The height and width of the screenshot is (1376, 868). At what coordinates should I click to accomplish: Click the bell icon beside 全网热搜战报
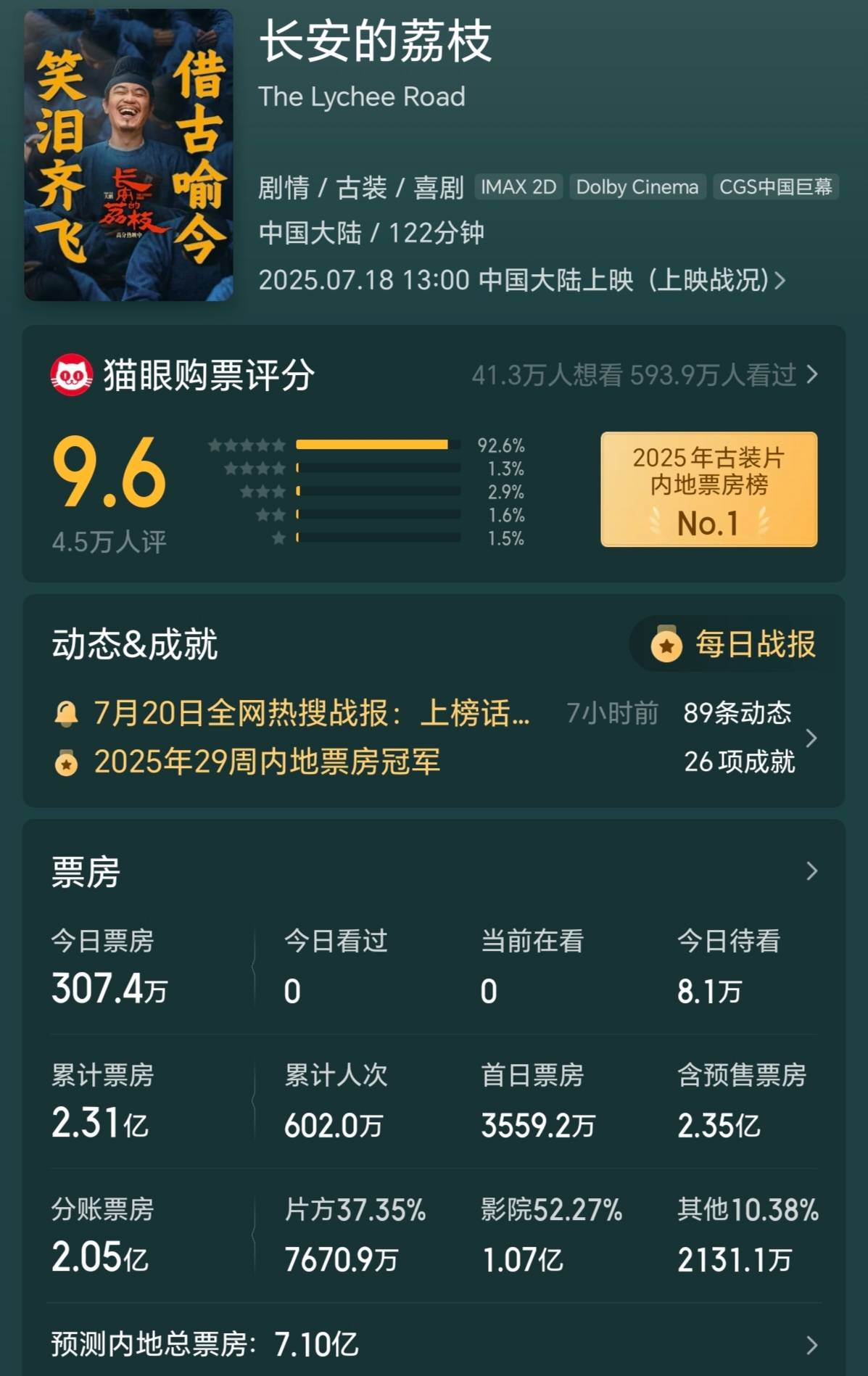(x=65, y=714)
